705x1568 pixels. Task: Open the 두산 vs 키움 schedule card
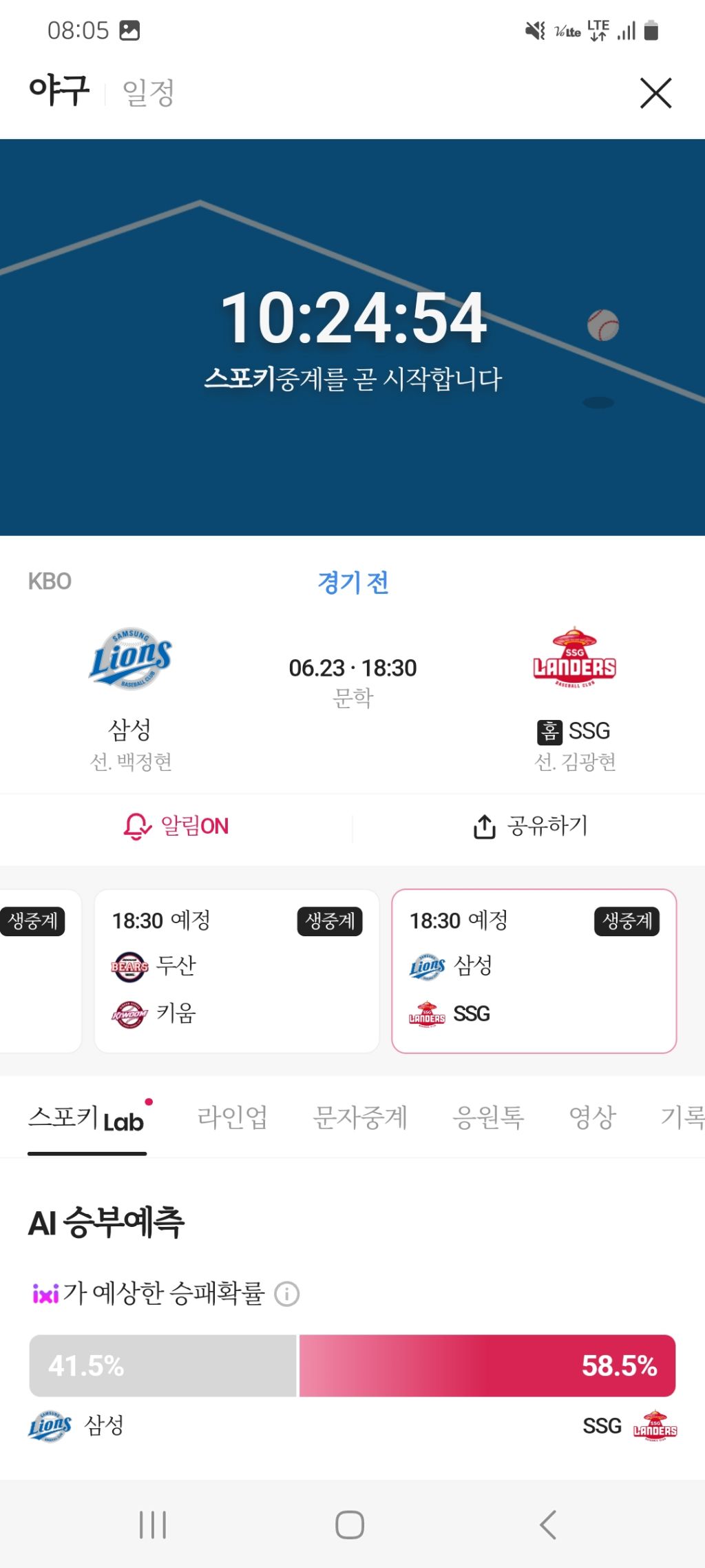tap(237, 967)
